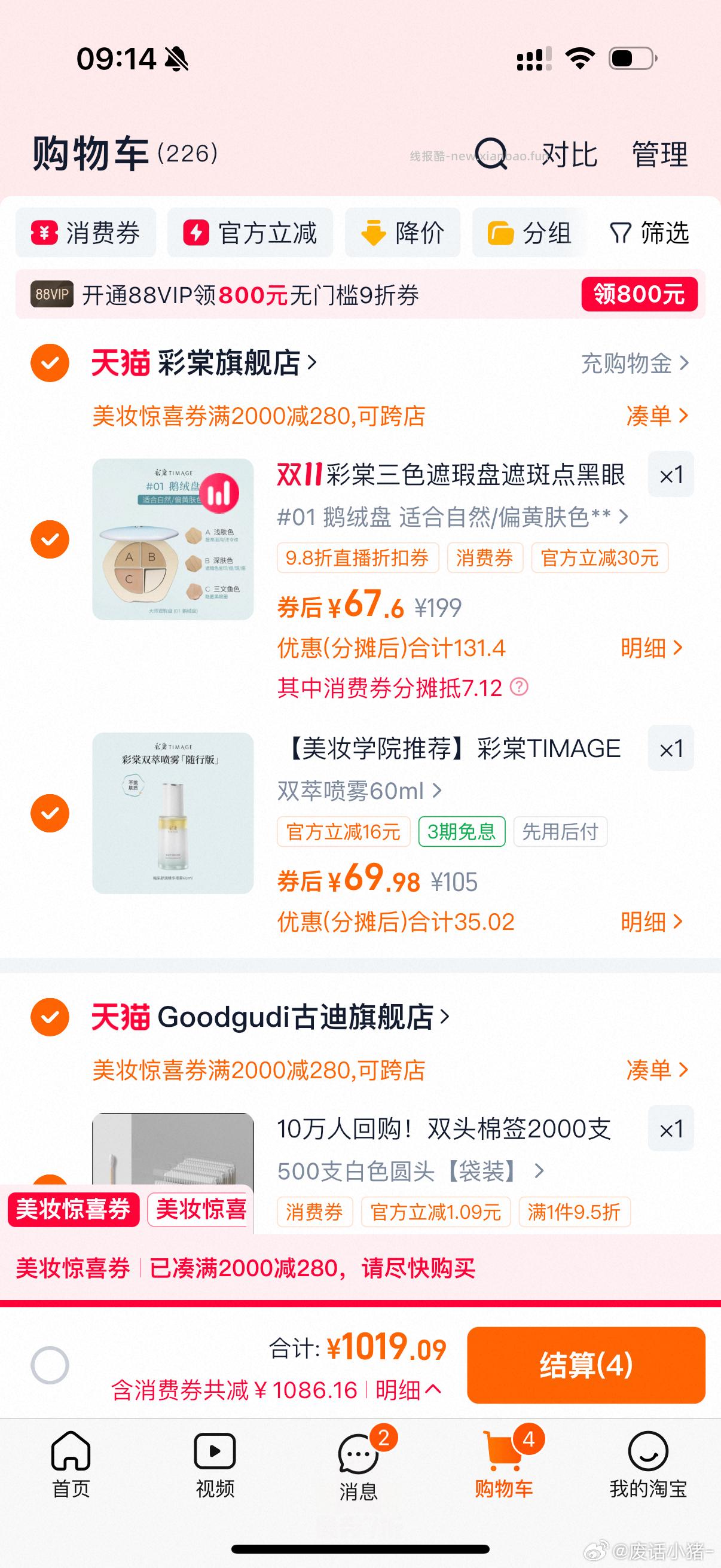Click the 降价 price-drop arrow icon
Viewport: 721px width, 1568px height.
click(374, 233)
